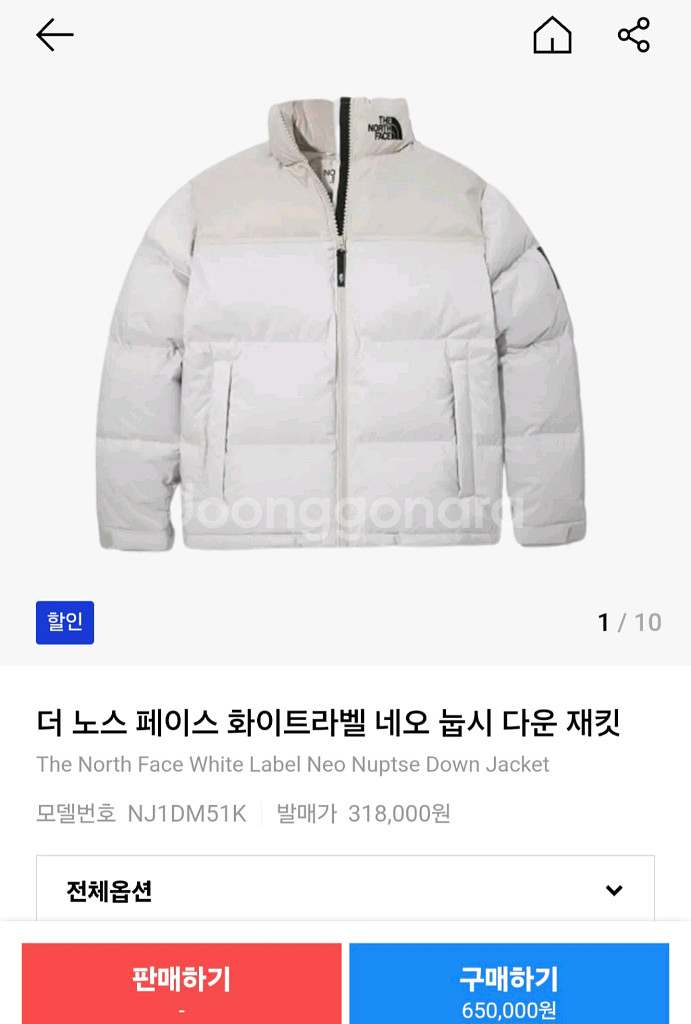Go back using the arrow icon
The image size is (691, 1024).
click(55, 35)
